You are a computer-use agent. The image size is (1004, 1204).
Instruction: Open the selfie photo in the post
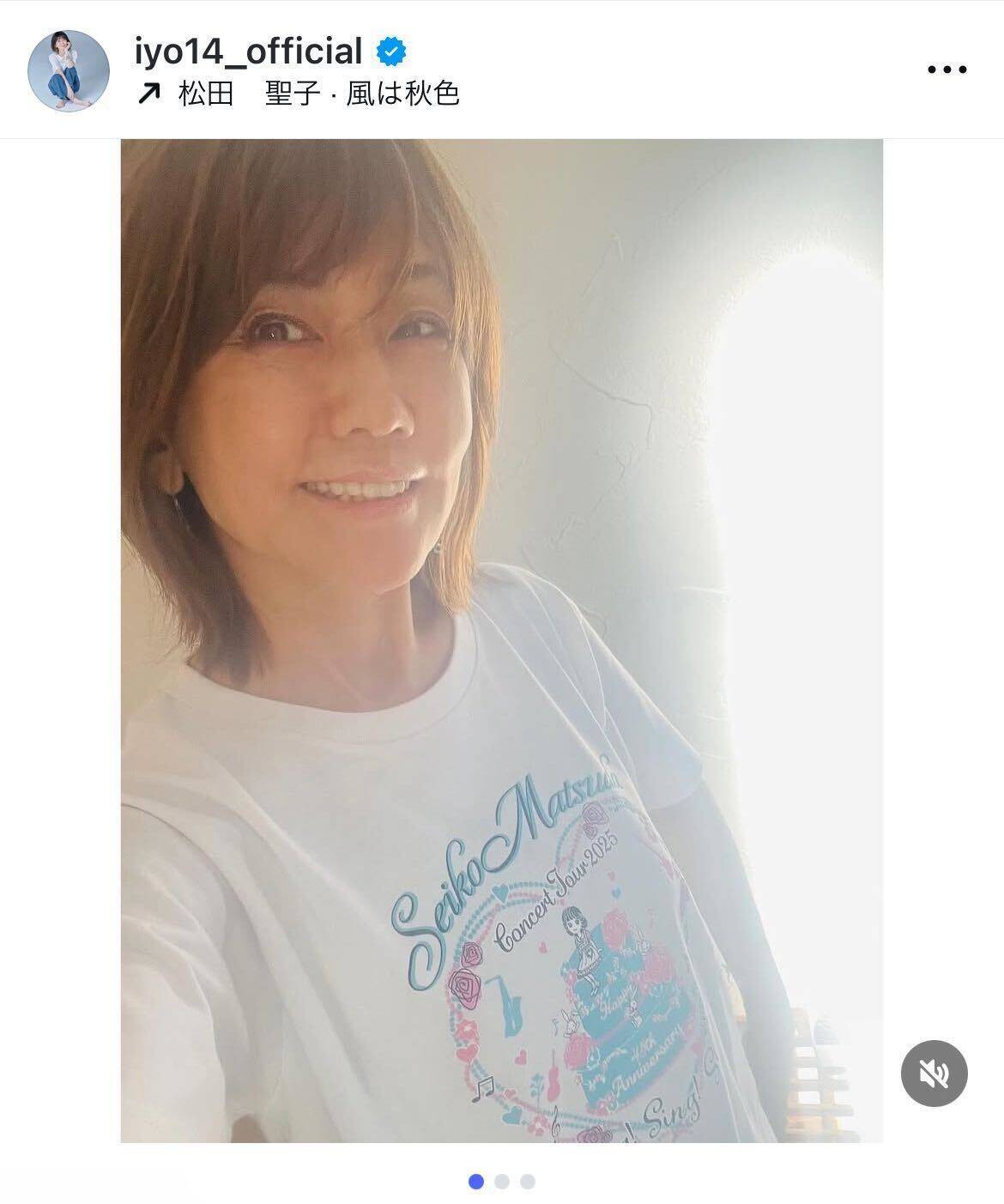click(x=501, y=639)
